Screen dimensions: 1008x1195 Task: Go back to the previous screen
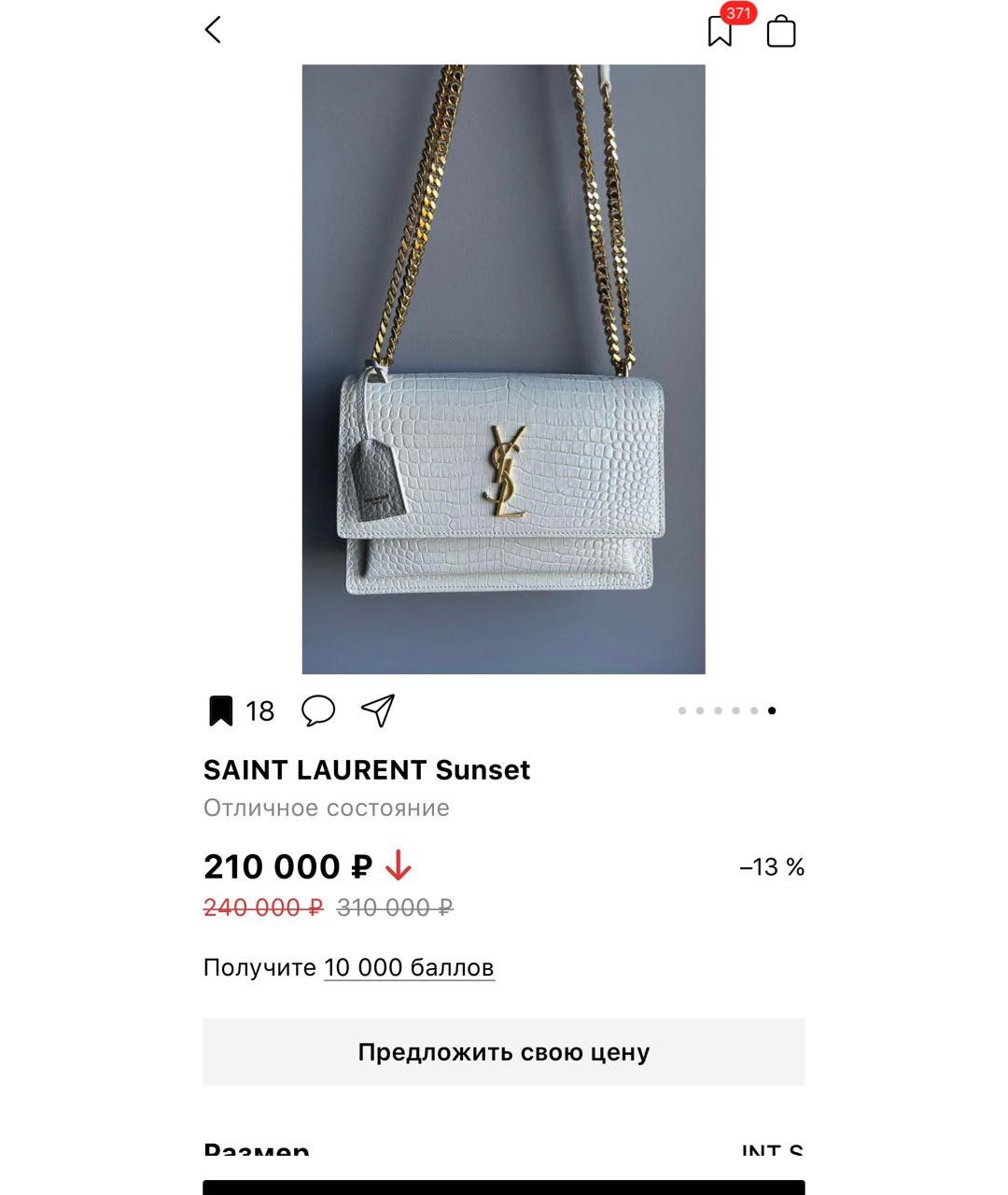214,30
